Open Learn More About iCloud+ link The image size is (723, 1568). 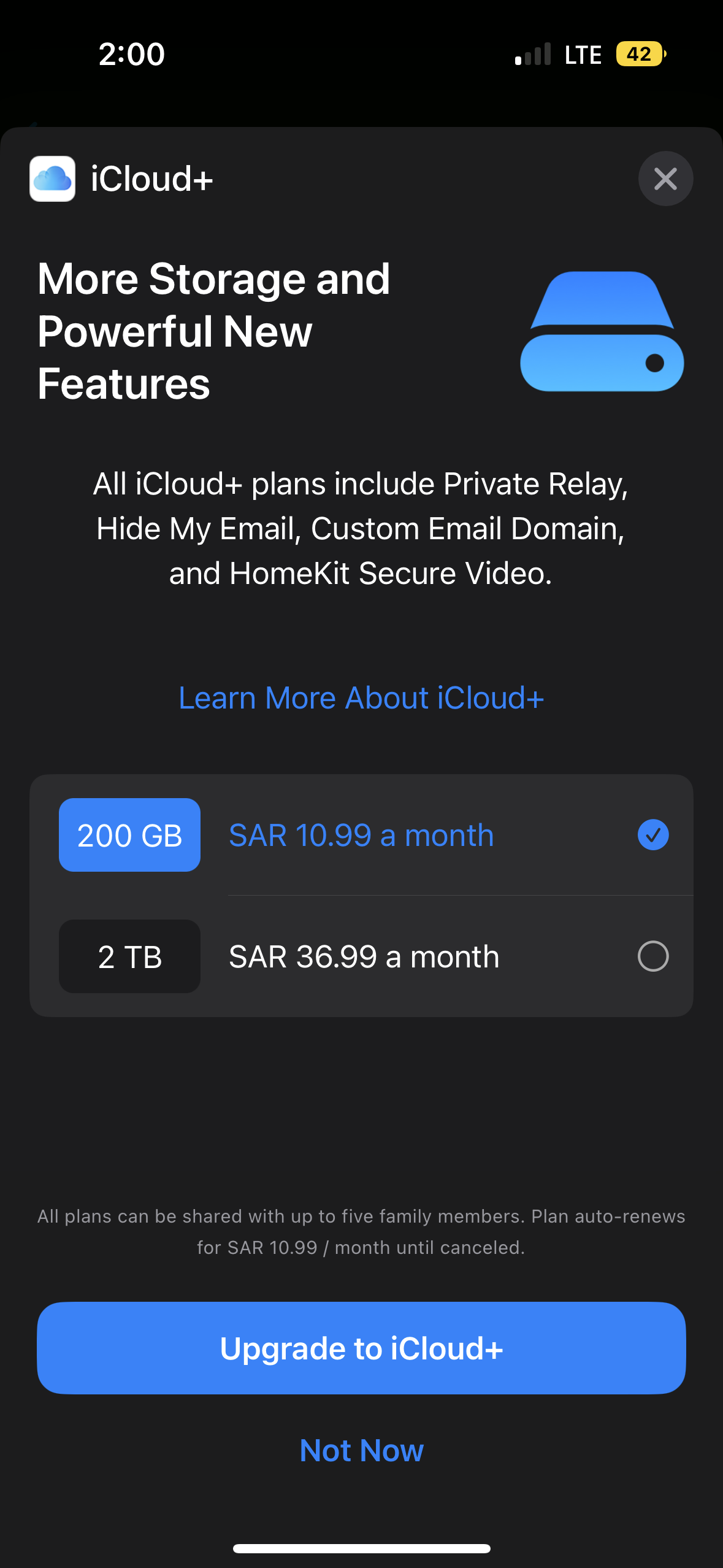pyautogui.click(x=361, y=698)
